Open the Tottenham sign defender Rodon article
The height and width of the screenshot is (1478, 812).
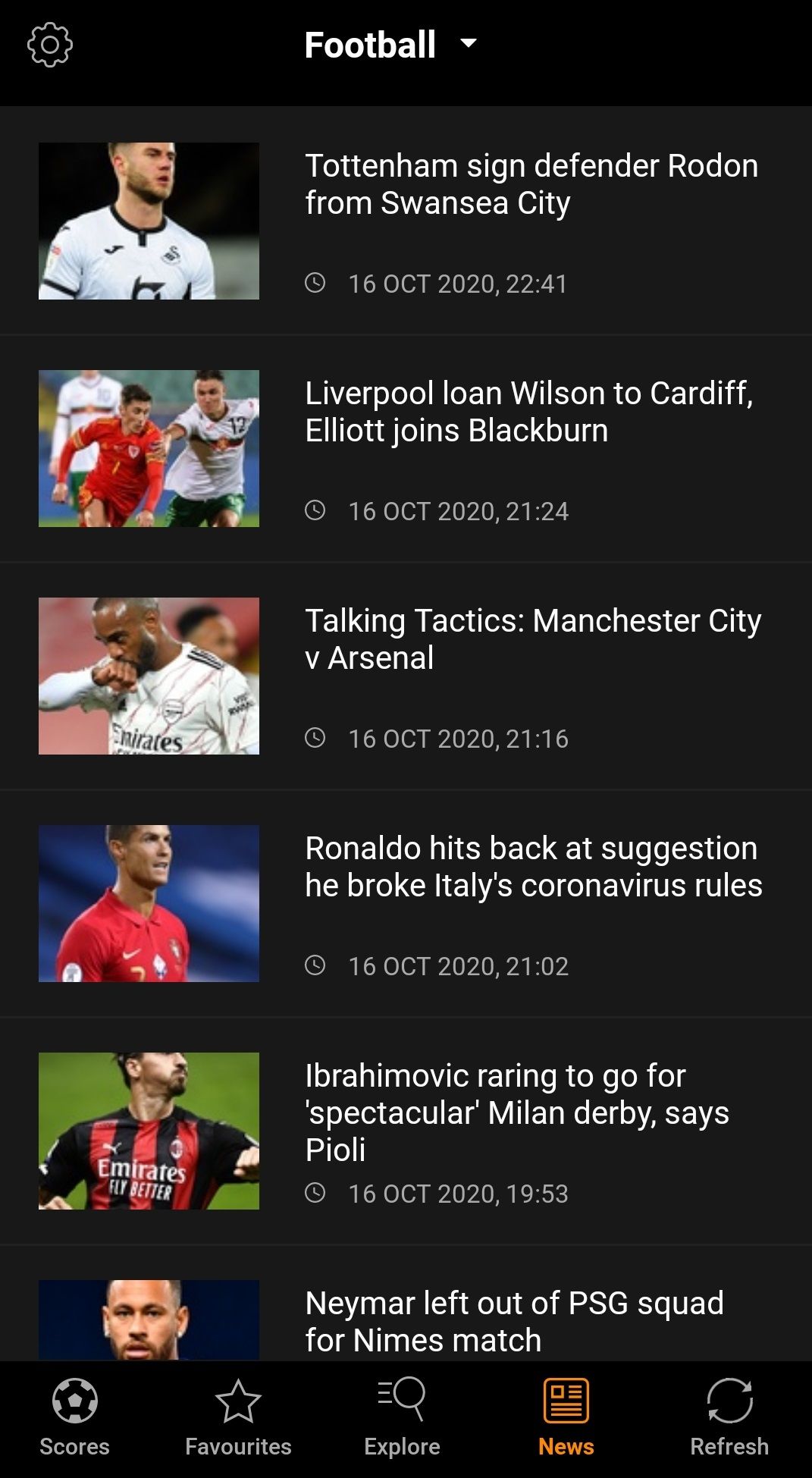pos(531,184)
